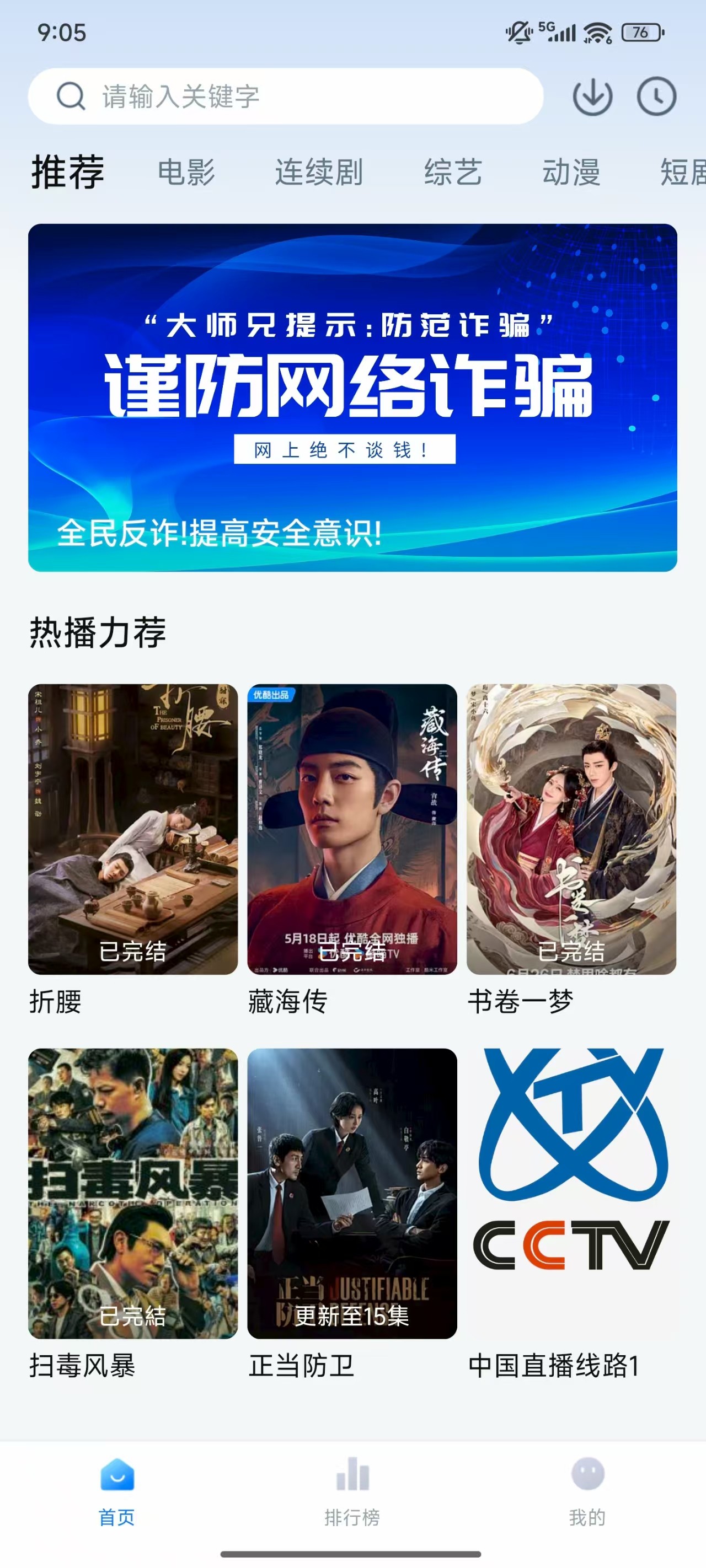Switch to the 动漫 tab
Viewport: 706px width, 1568px height.
(x=571, y=172)
